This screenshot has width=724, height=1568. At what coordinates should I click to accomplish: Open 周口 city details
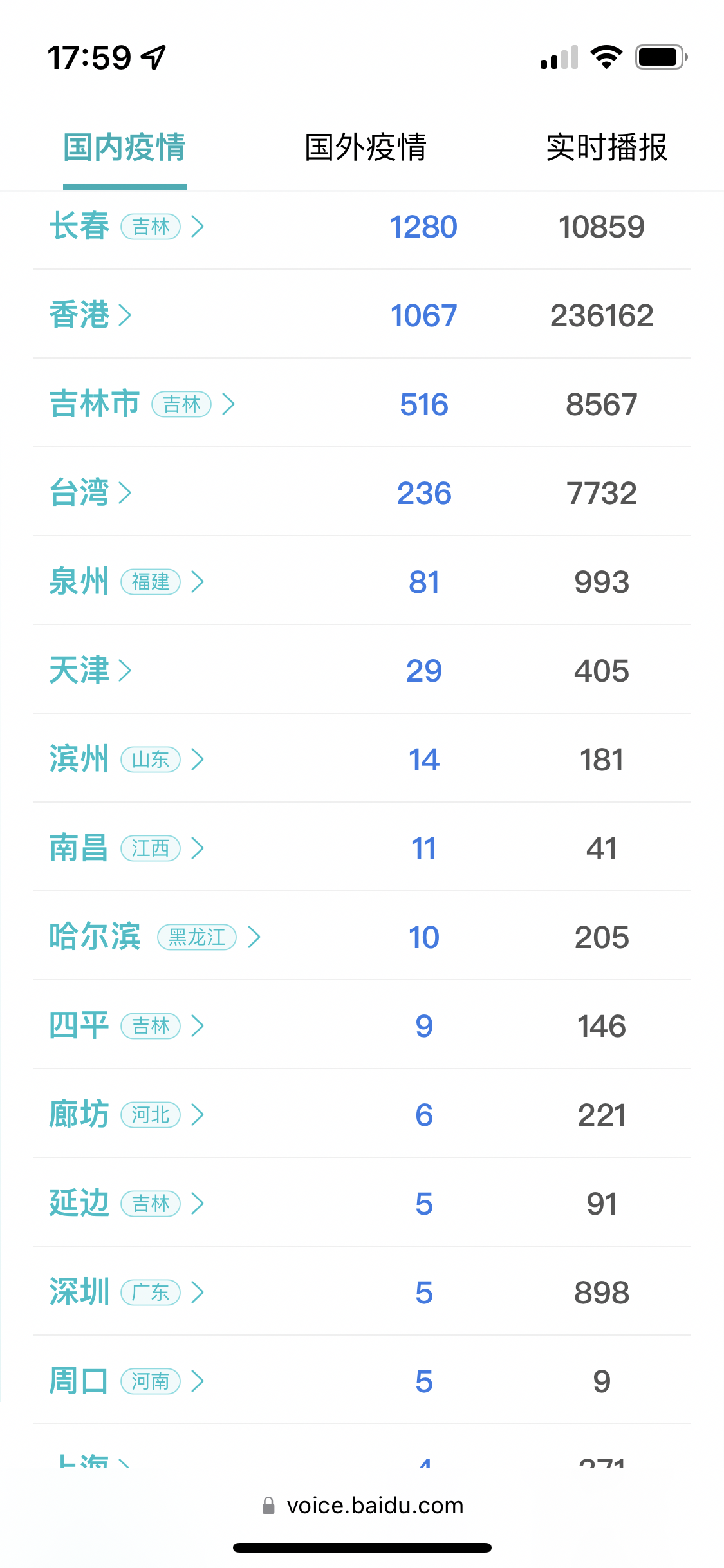pos(127,1381)
